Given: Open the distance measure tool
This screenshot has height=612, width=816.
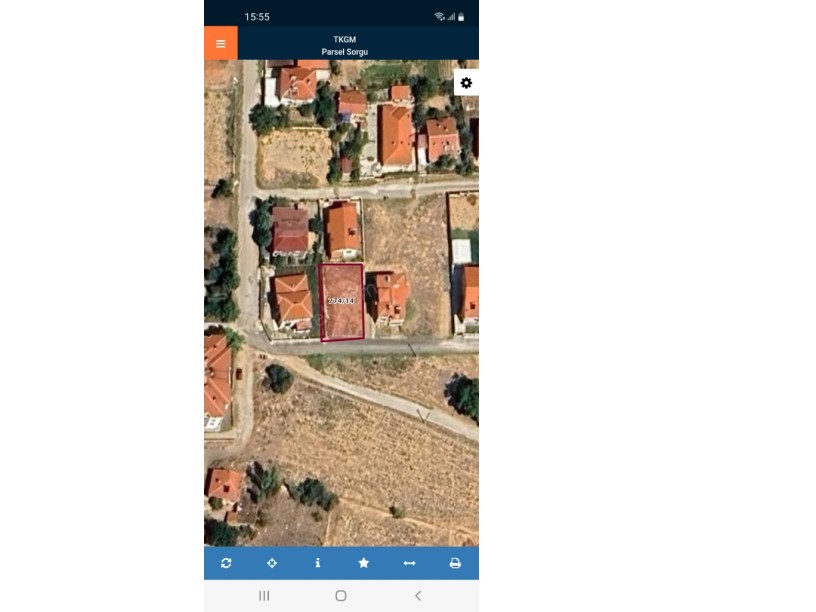Looking at the screenshot, I should (409, 563).
